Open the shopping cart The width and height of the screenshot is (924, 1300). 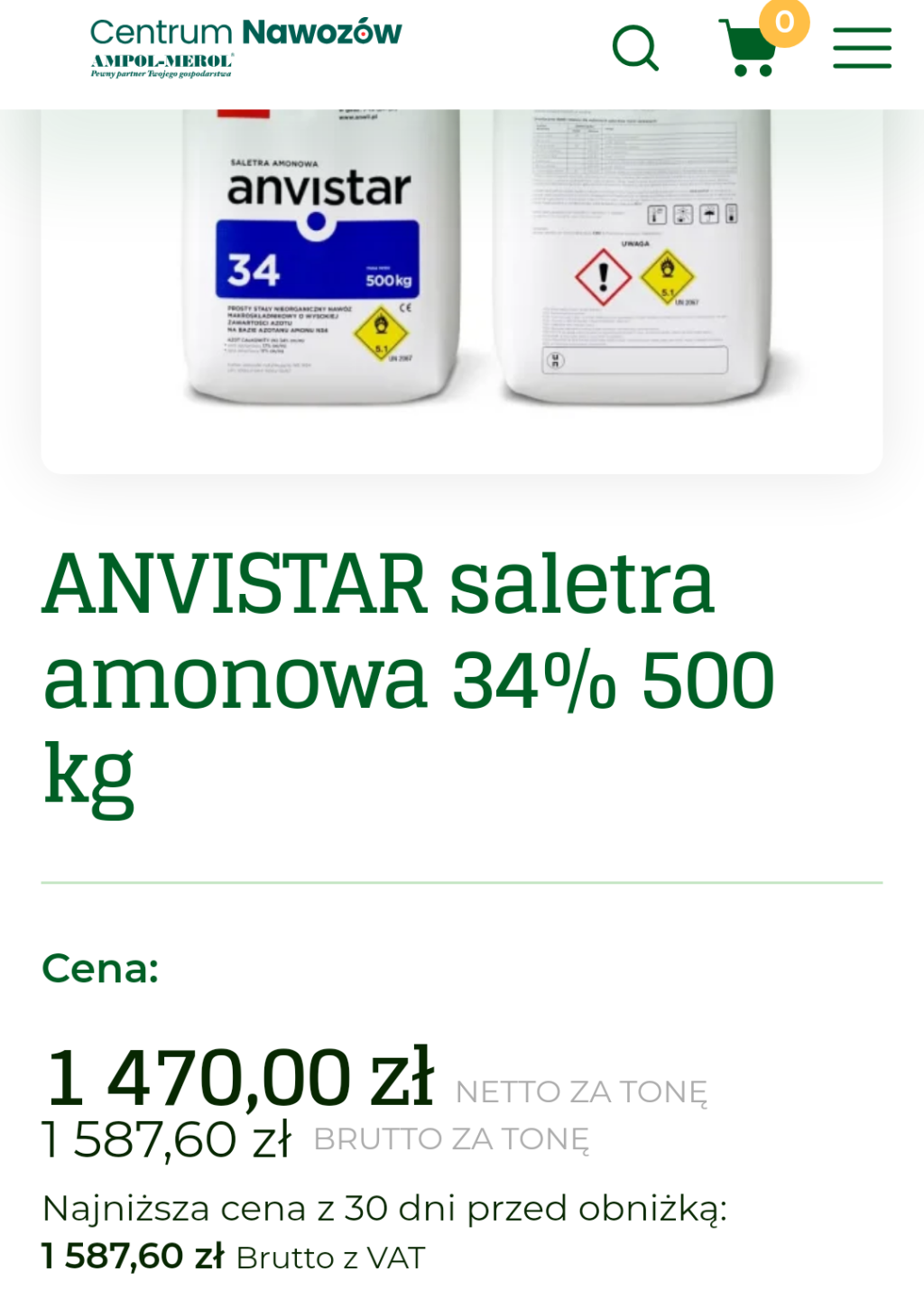pos(750,49)
